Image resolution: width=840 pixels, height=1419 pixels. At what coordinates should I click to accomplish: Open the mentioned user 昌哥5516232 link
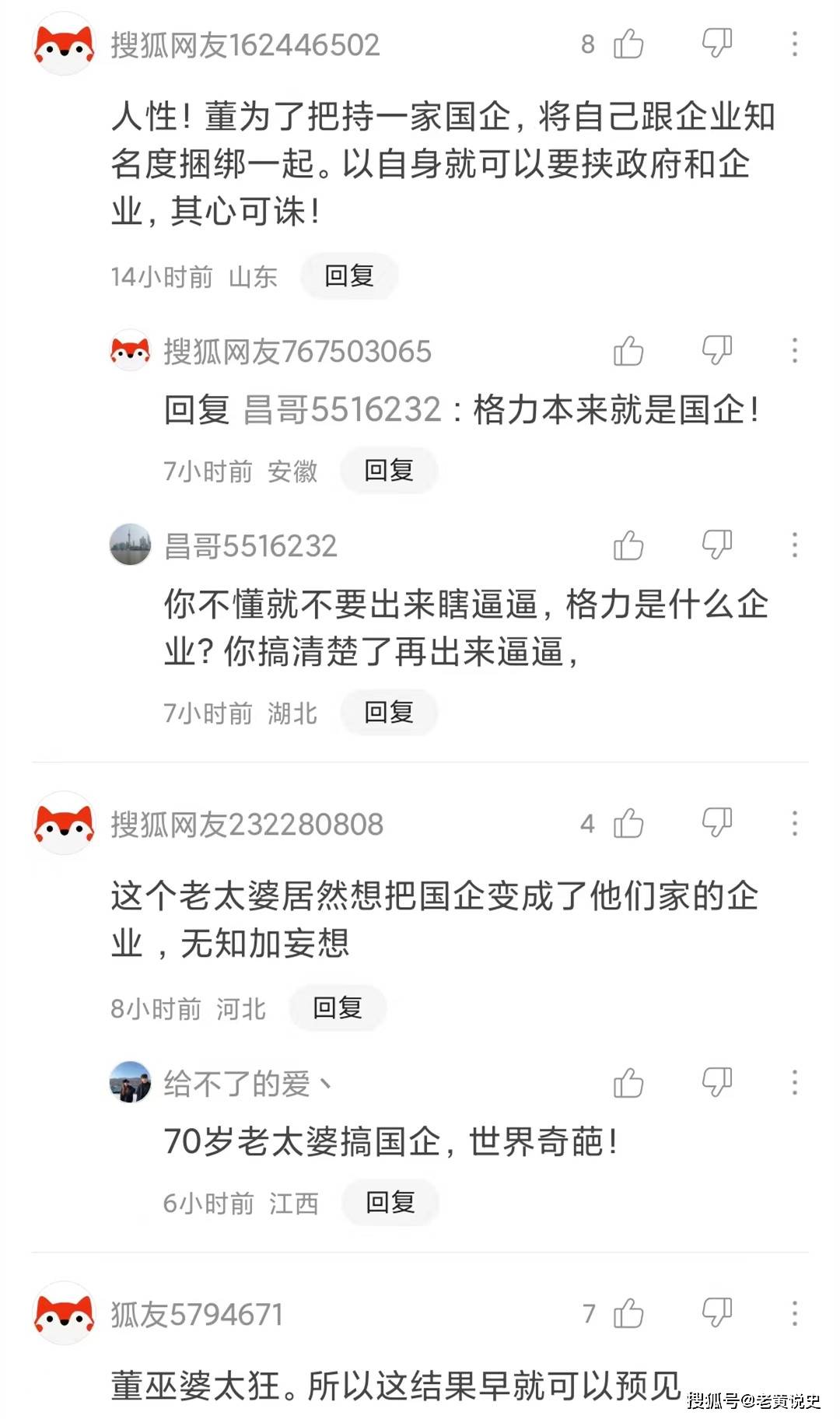(342, 409)
